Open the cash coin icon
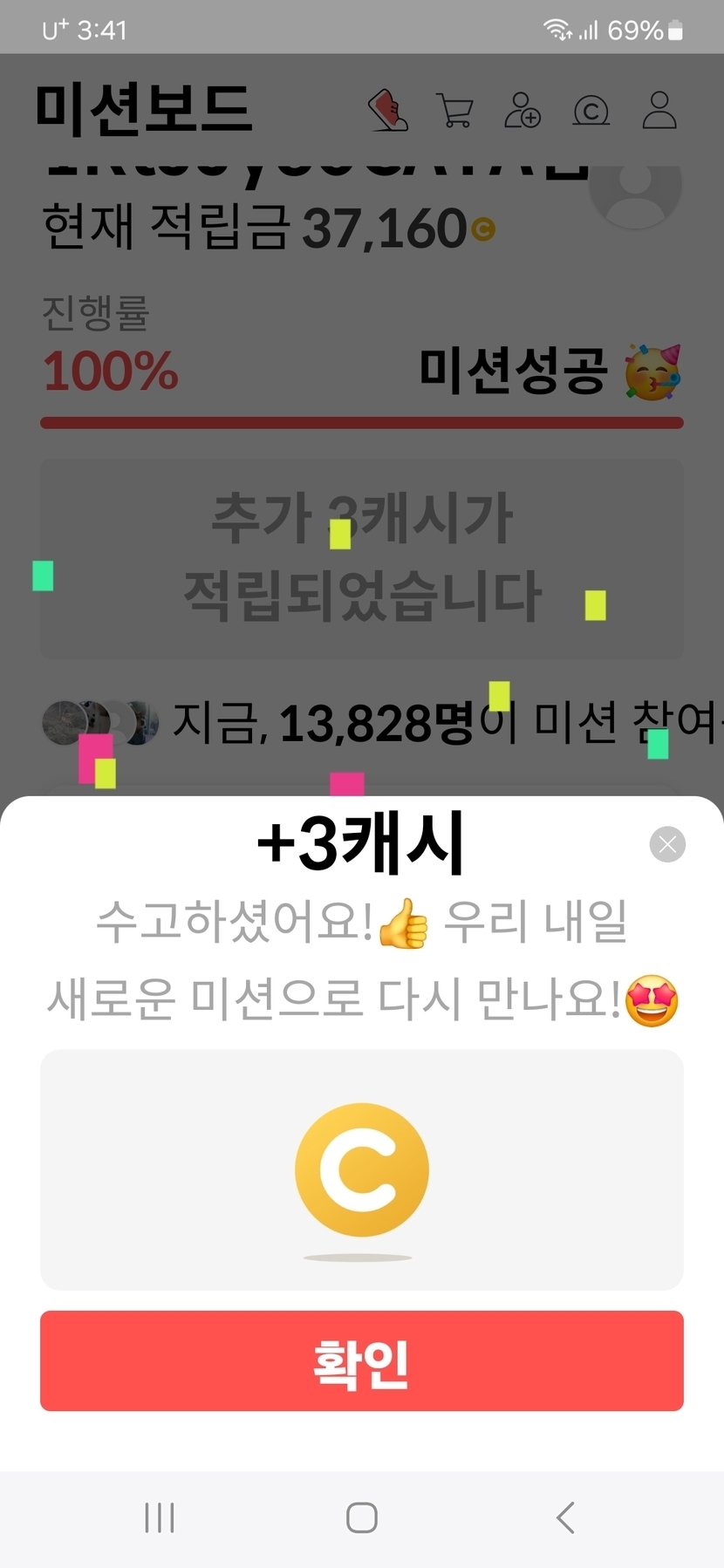The width and height of the screenshot is (724, 1568). click(x=591, y=111)
